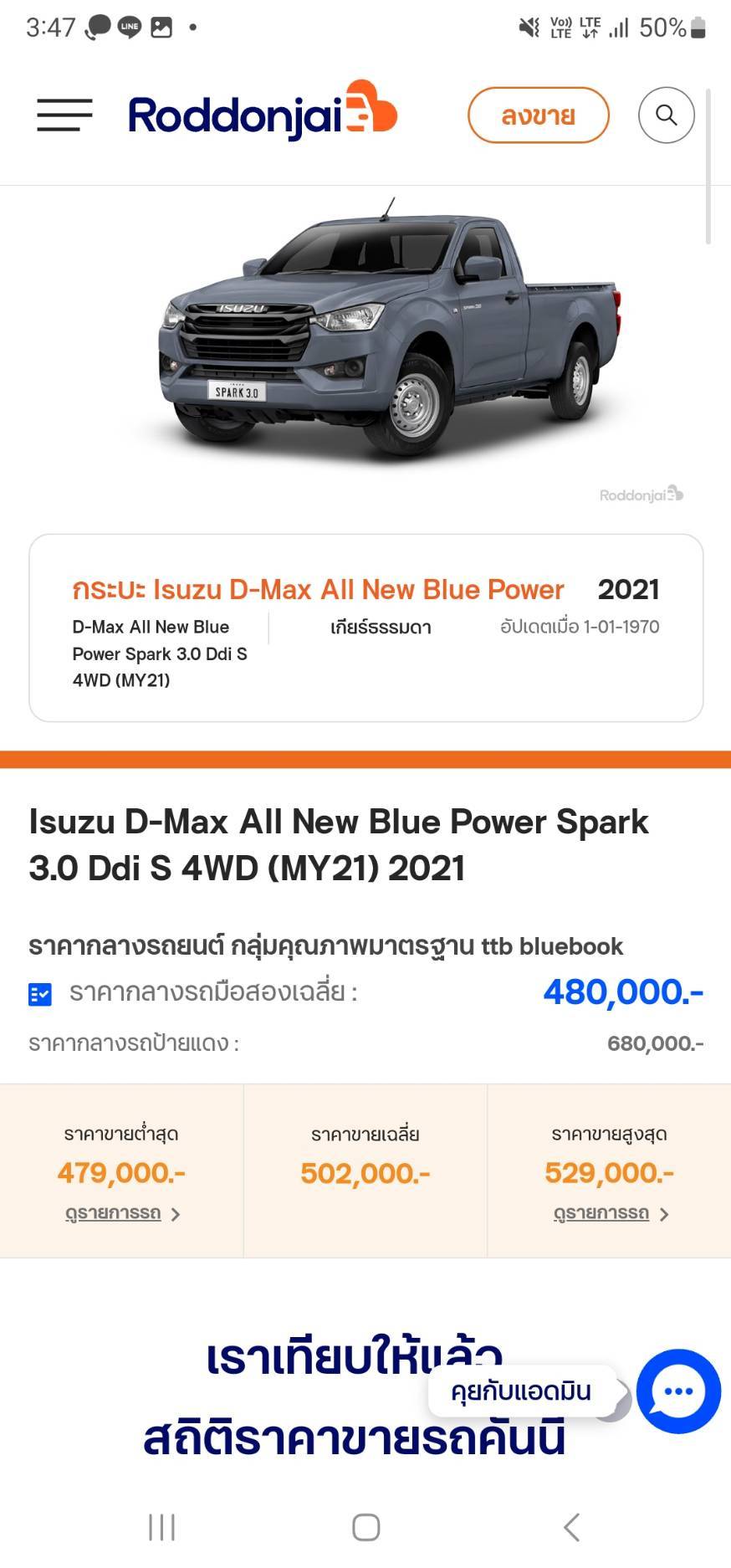Tap the ลงขาย sell button
This screenshot has width=731, height=1568.
pos(538,115)
